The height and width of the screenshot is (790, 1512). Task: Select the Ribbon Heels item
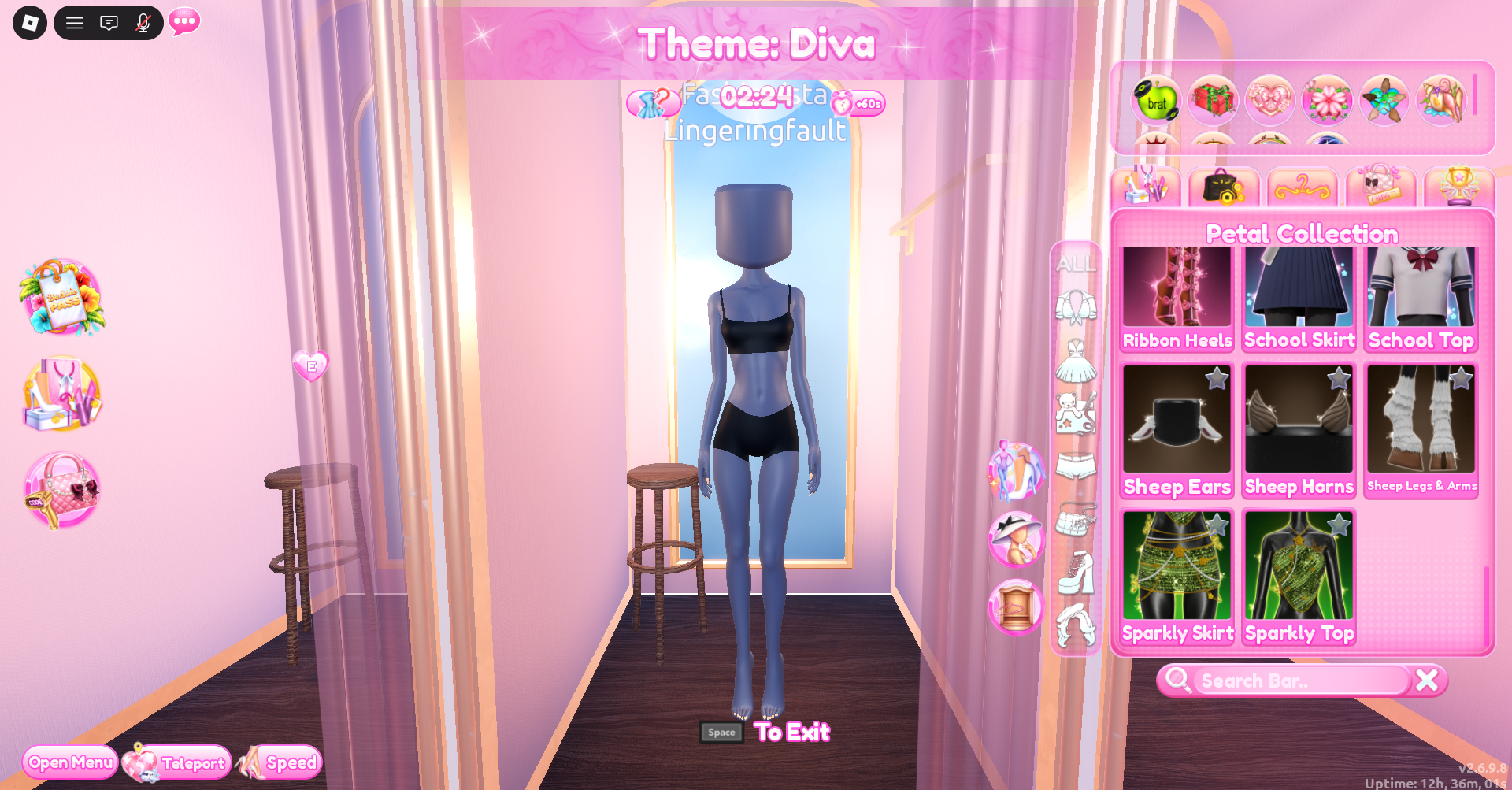click(x=1177, y=298)
